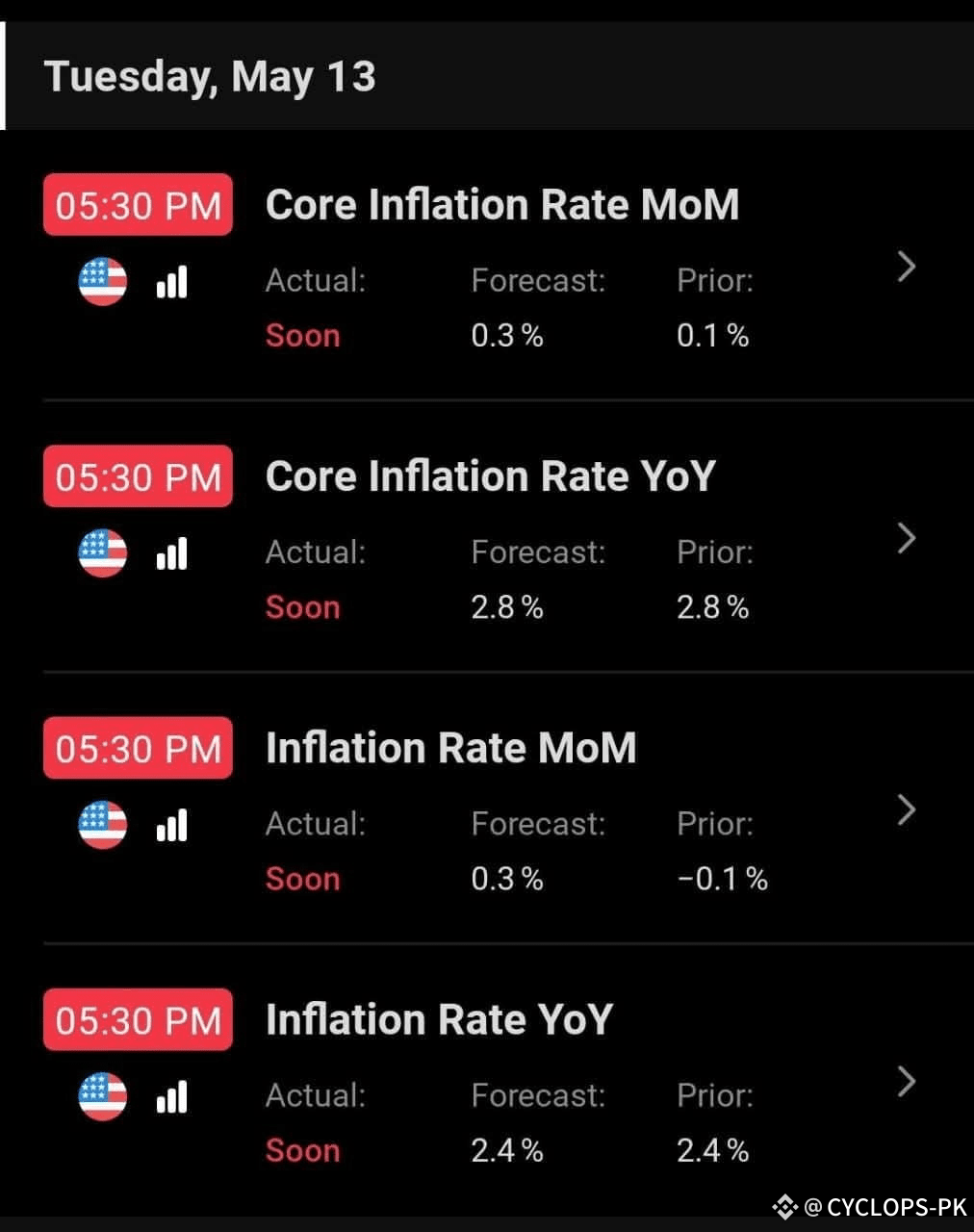The width and height of the screenshot is (974, 1232).
Task: Select the US flag icon next to Inflation Rate MoM
Action: 101,825
